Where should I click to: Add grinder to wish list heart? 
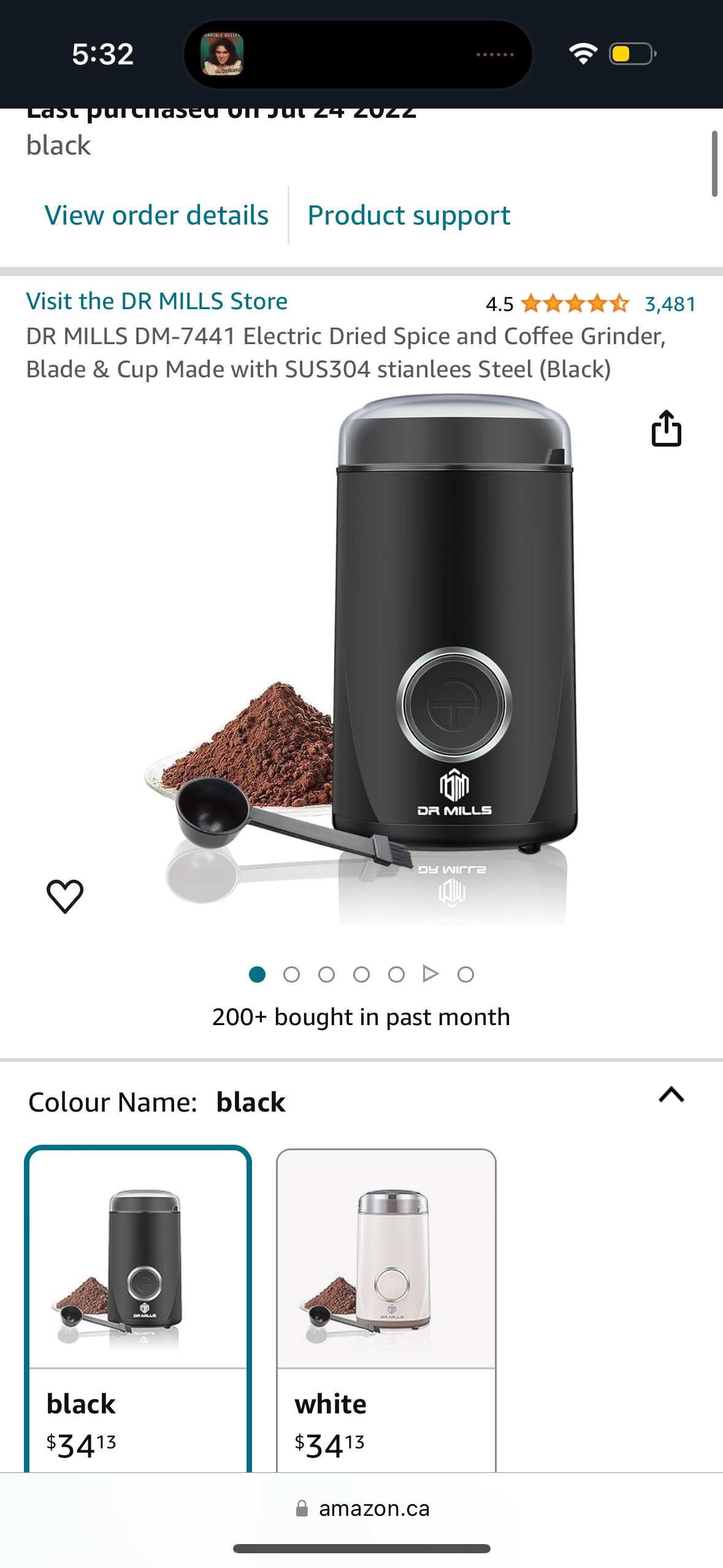point(65,896)
